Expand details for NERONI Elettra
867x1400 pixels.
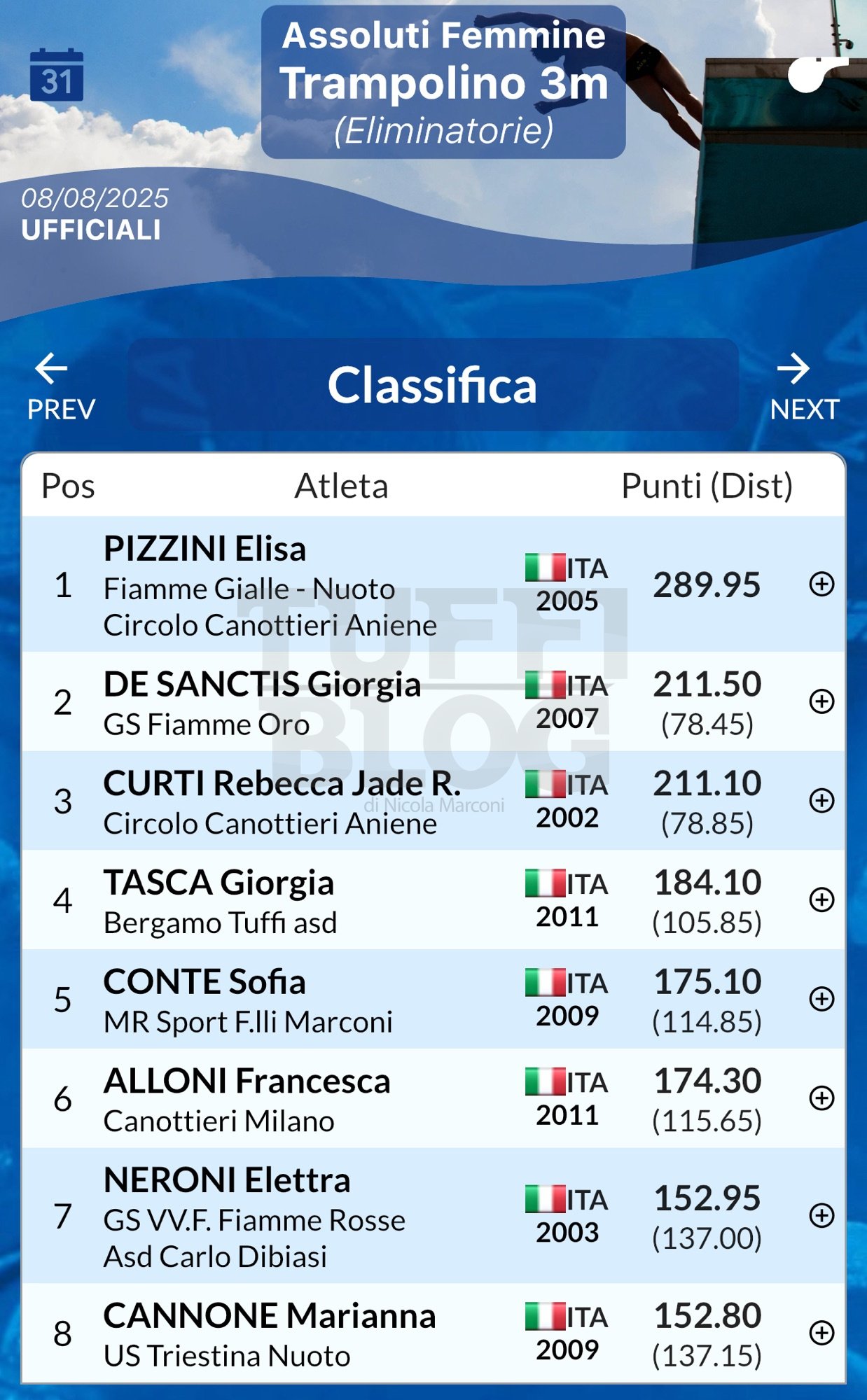tap(821, 1216)
